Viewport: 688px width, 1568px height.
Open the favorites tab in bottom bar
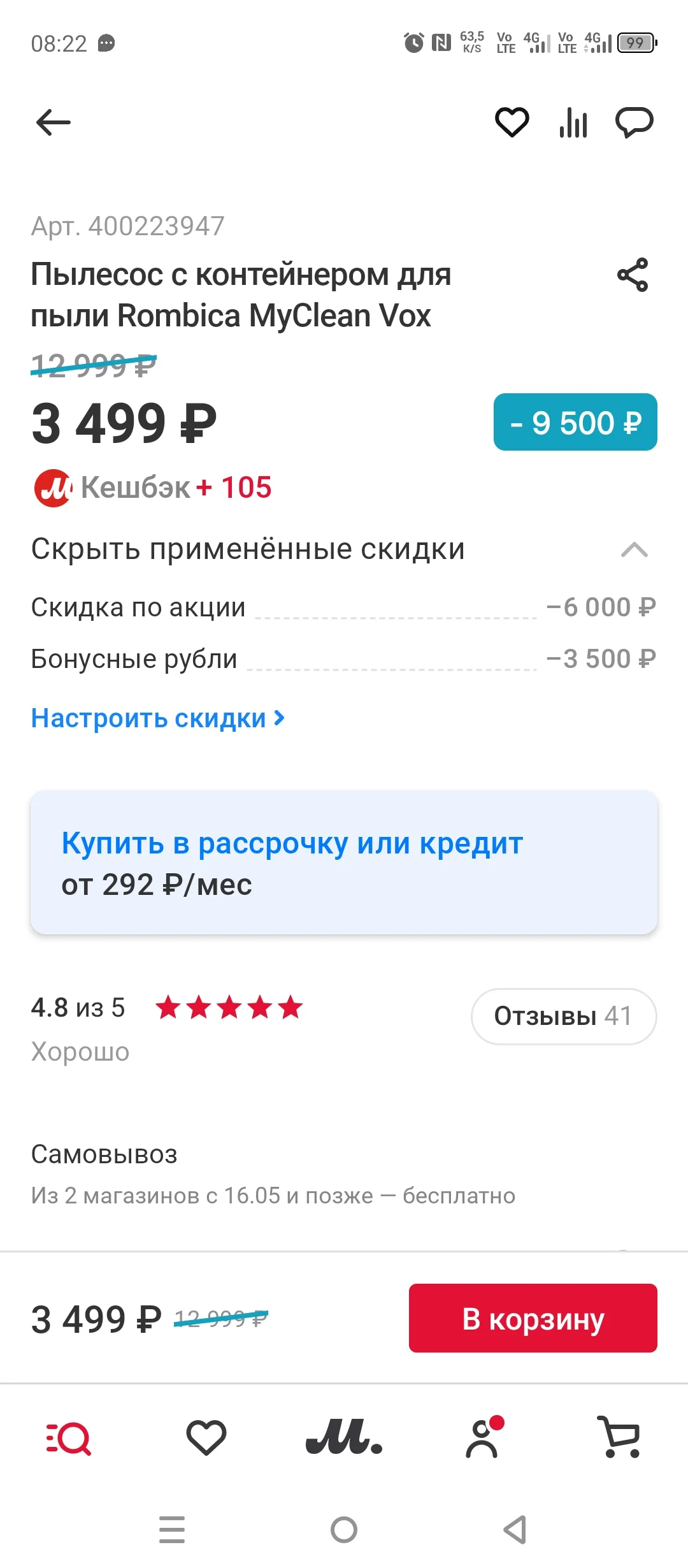[206, 1439]
